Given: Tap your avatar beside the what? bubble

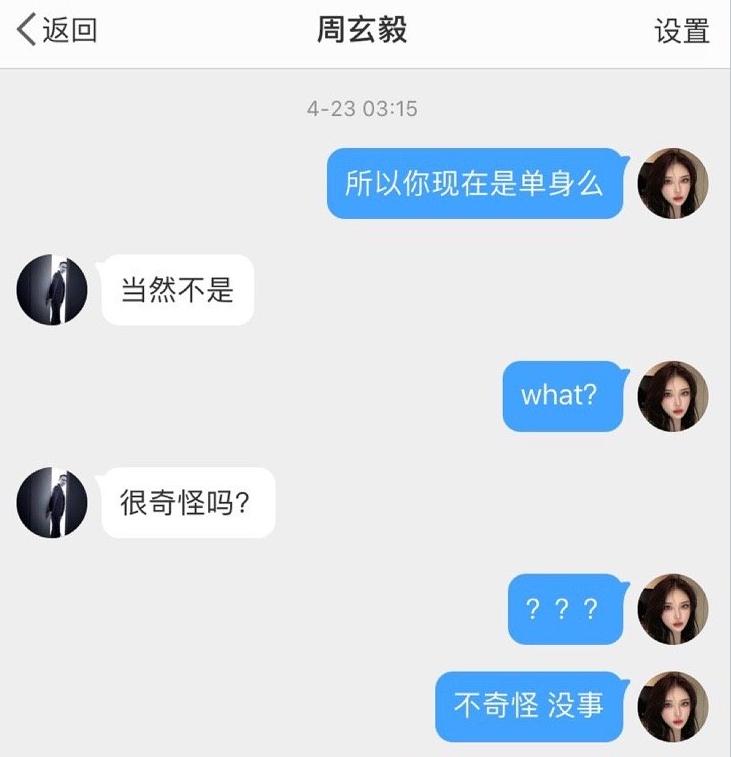Looking at the screenshot, I should 672,396.
